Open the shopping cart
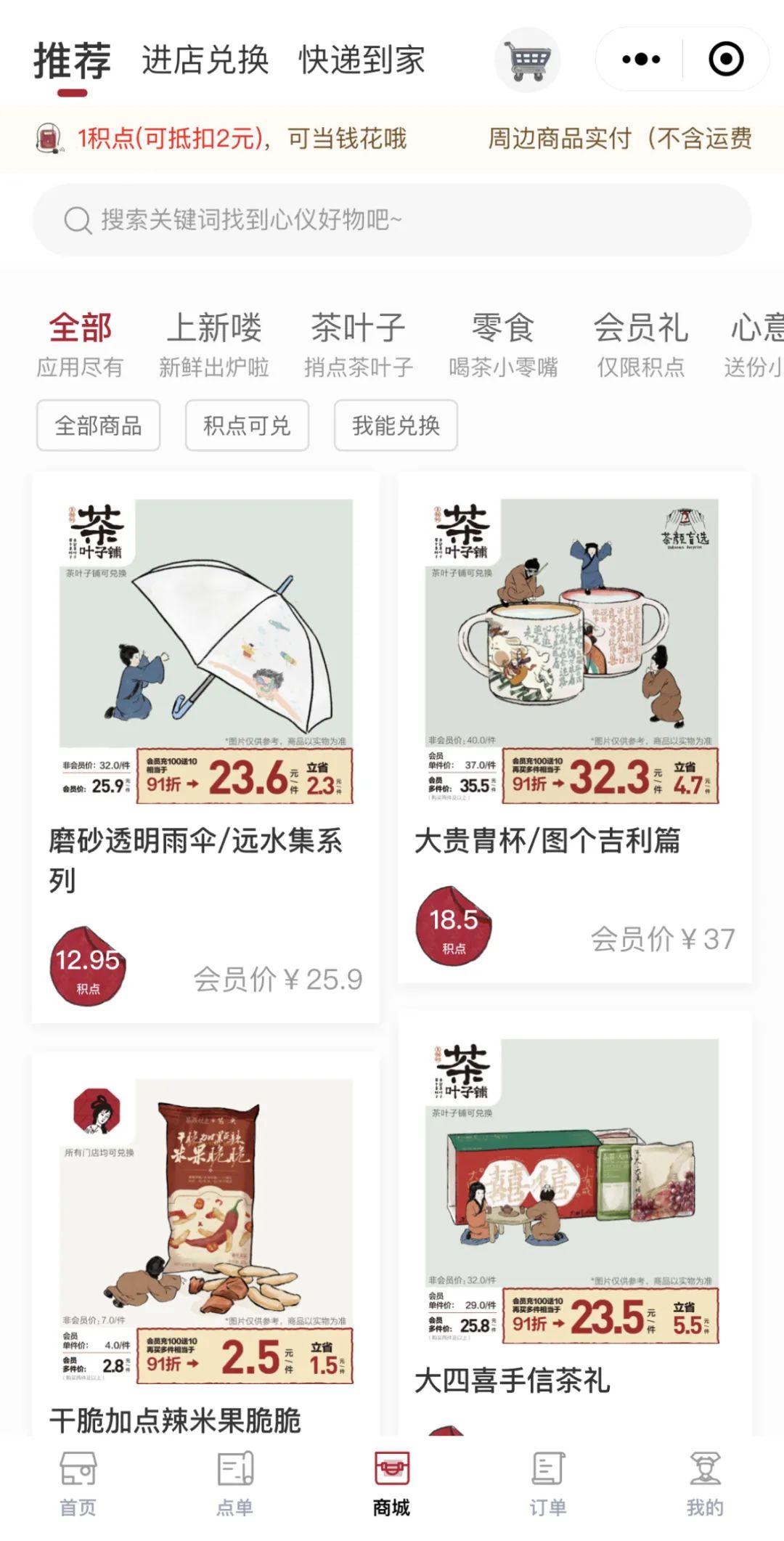Screen dimensions: 784x1541 tap(529, 60)
